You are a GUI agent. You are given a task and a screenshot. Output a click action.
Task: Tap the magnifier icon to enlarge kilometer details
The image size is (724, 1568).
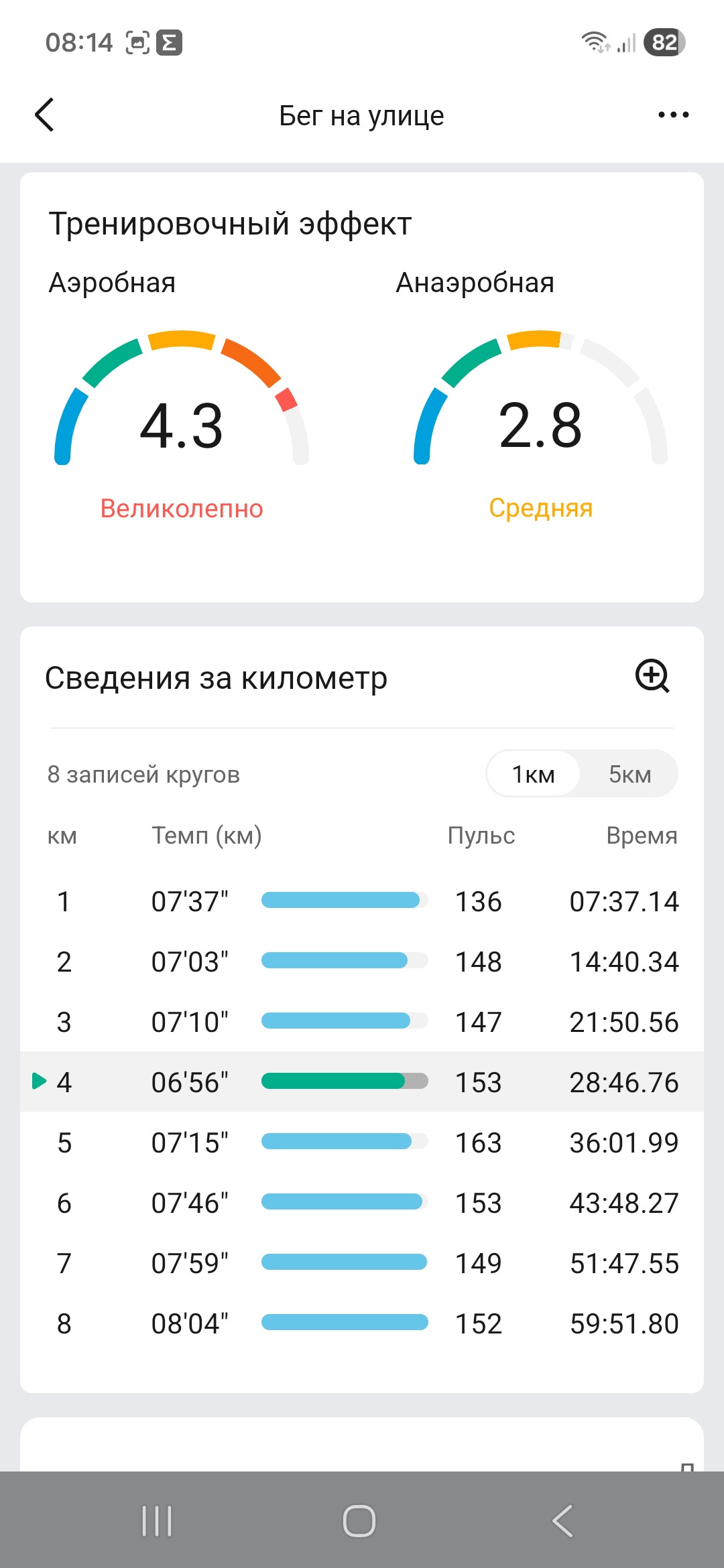653,676
